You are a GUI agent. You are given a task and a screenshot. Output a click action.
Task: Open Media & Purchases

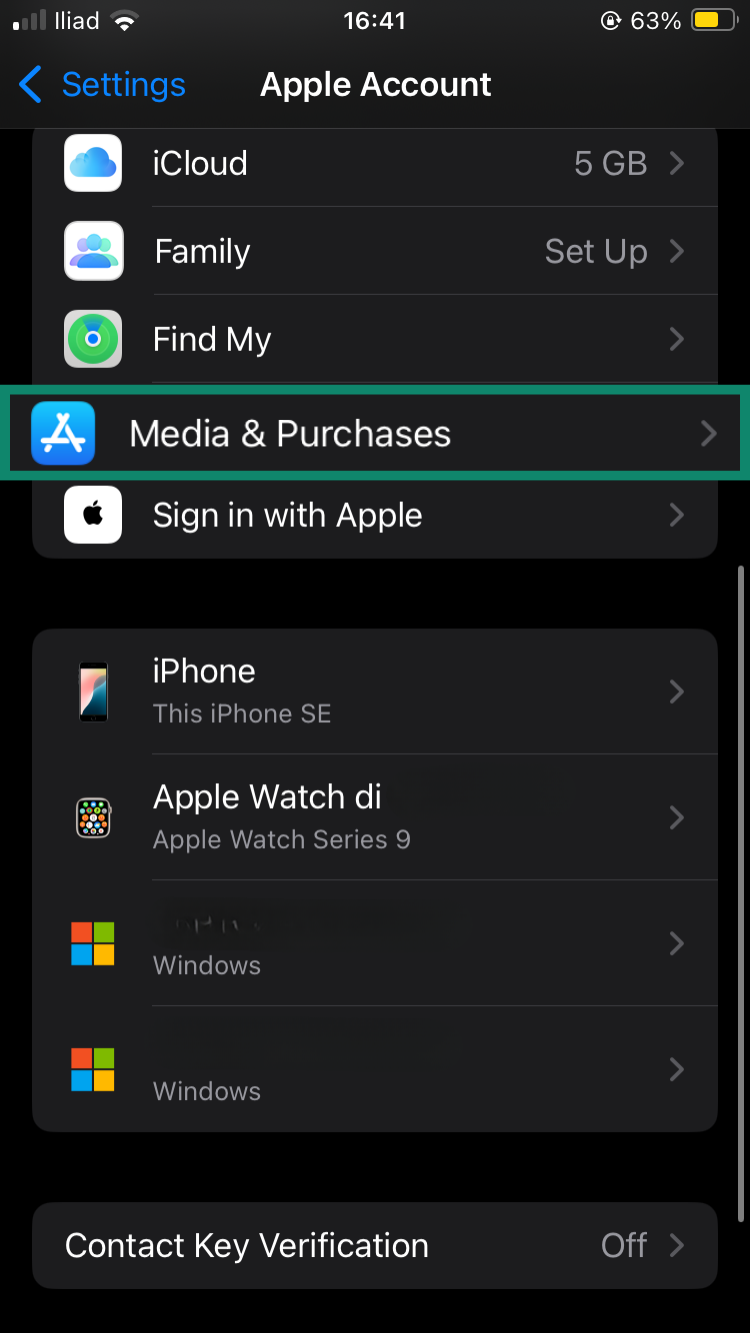tap(375, 434)
